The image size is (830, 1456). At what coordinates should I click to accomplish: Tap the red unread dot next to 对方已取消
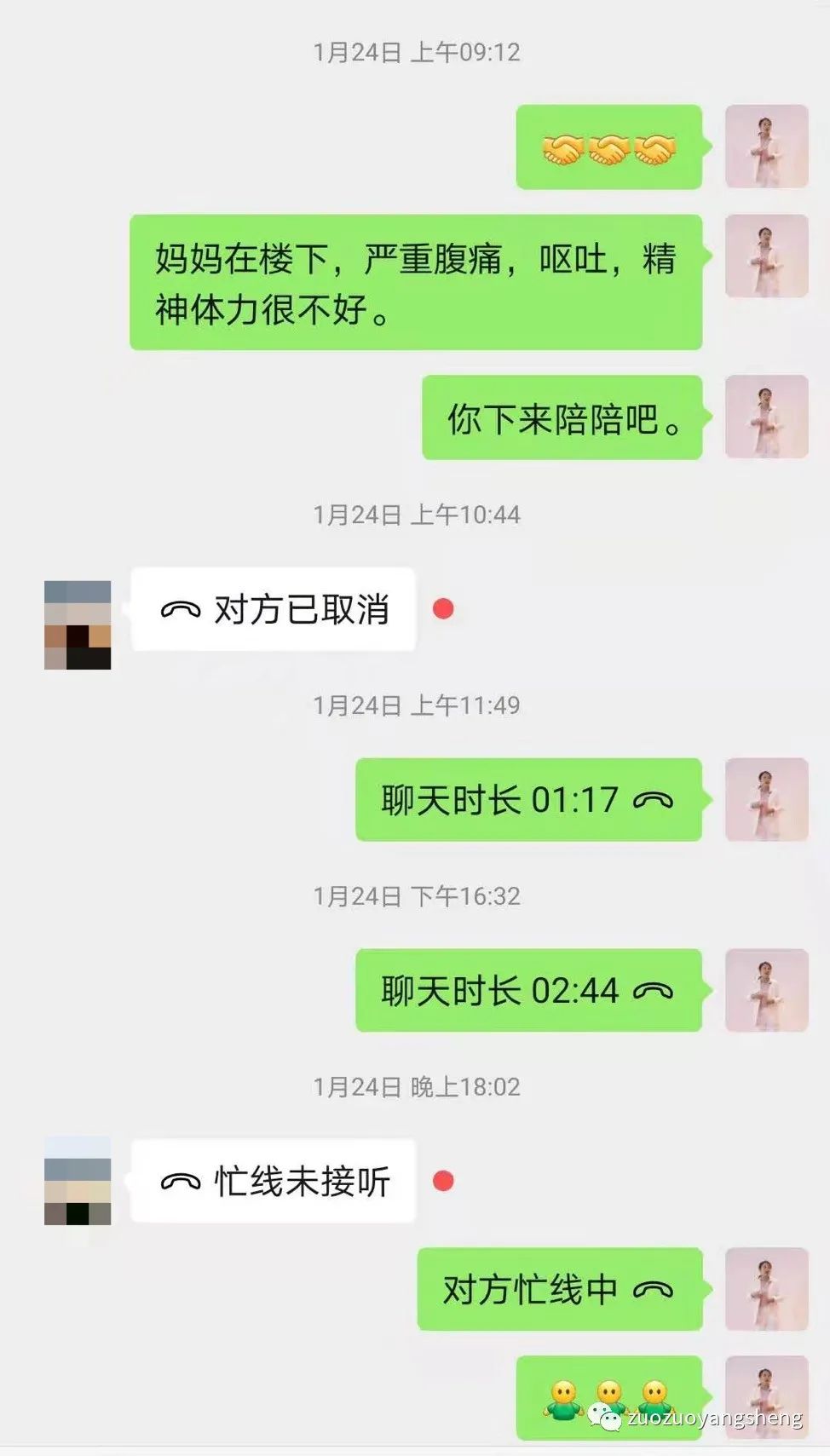pos(441,609)
